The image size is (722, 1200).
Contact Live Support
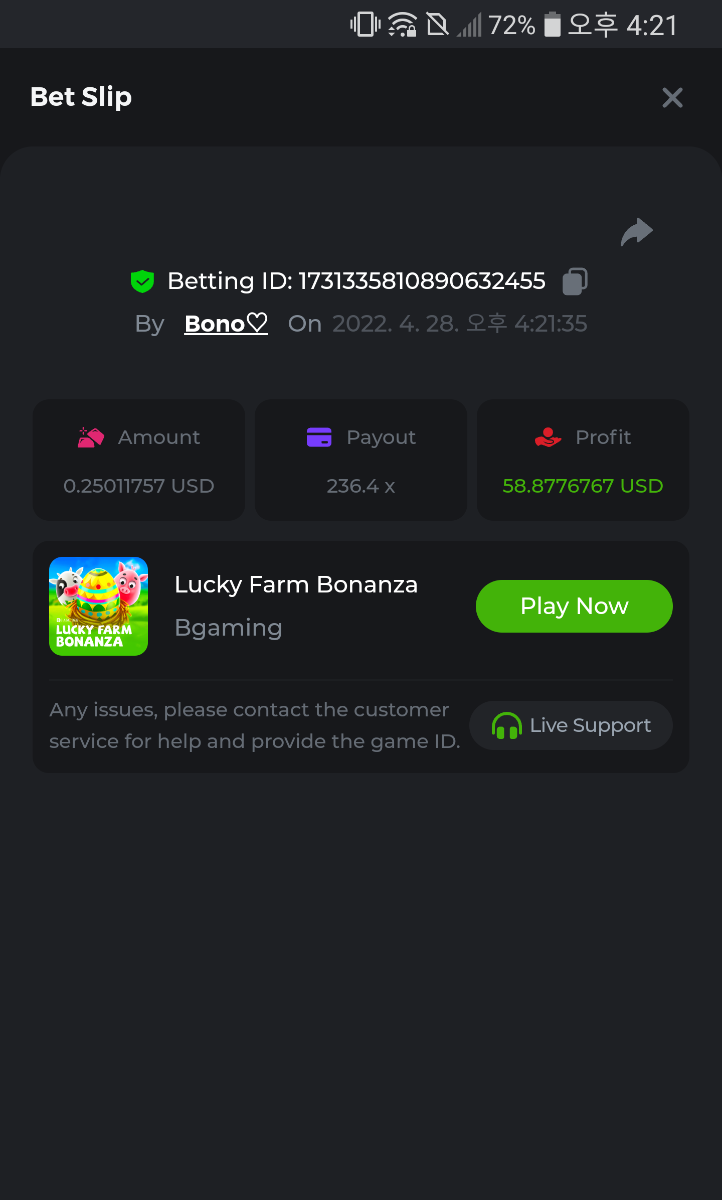click(x=571, y=725)
